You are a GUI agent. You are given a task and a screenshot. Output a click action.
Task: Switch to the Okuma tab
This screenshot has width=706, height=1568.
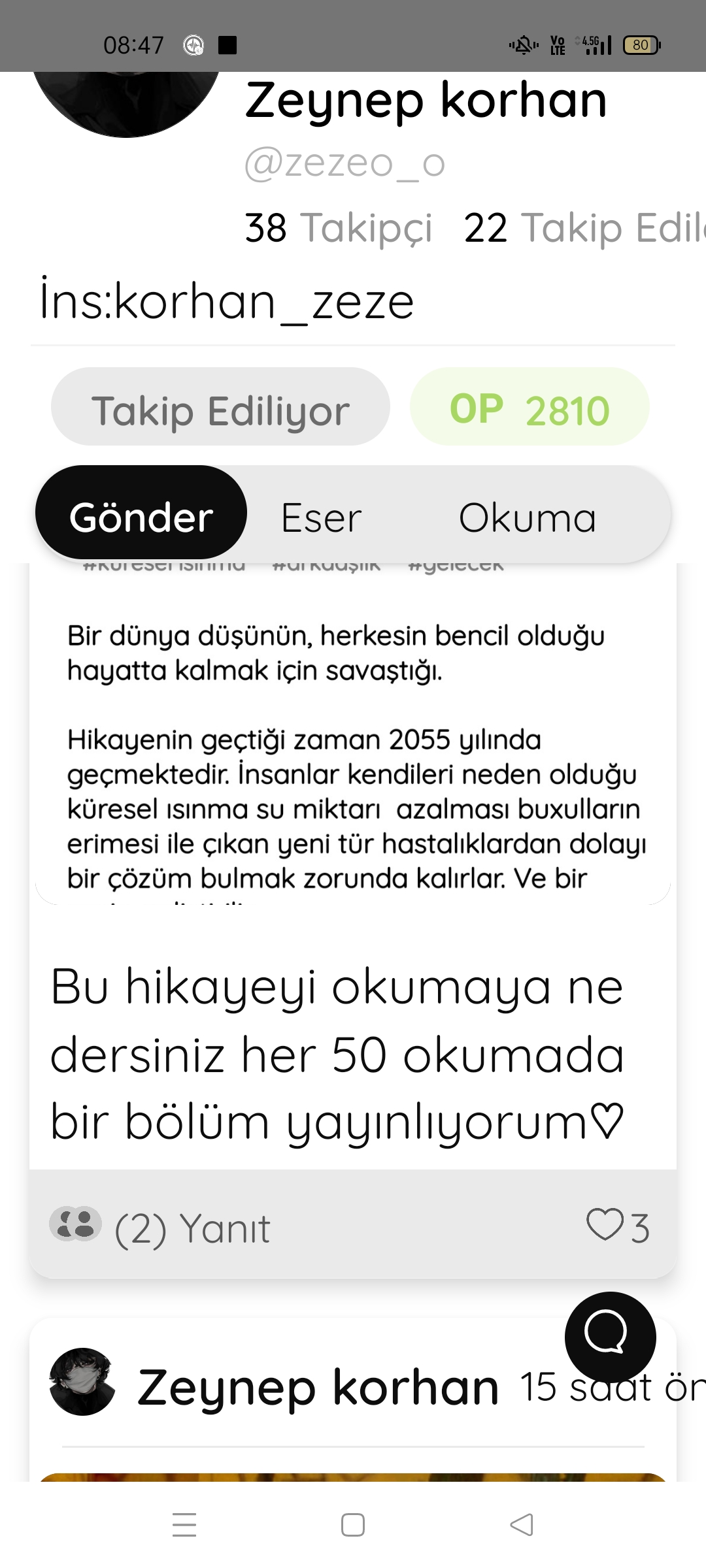point(528,517)
